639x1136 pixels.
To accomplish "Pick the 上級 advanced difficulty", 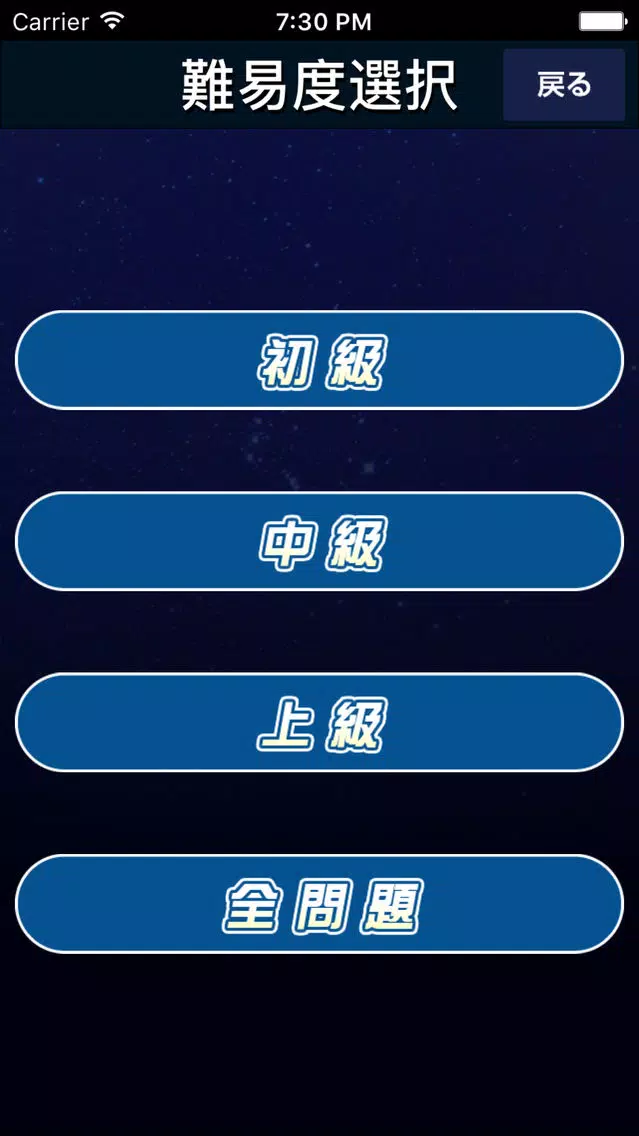I will tap(319, 722).
